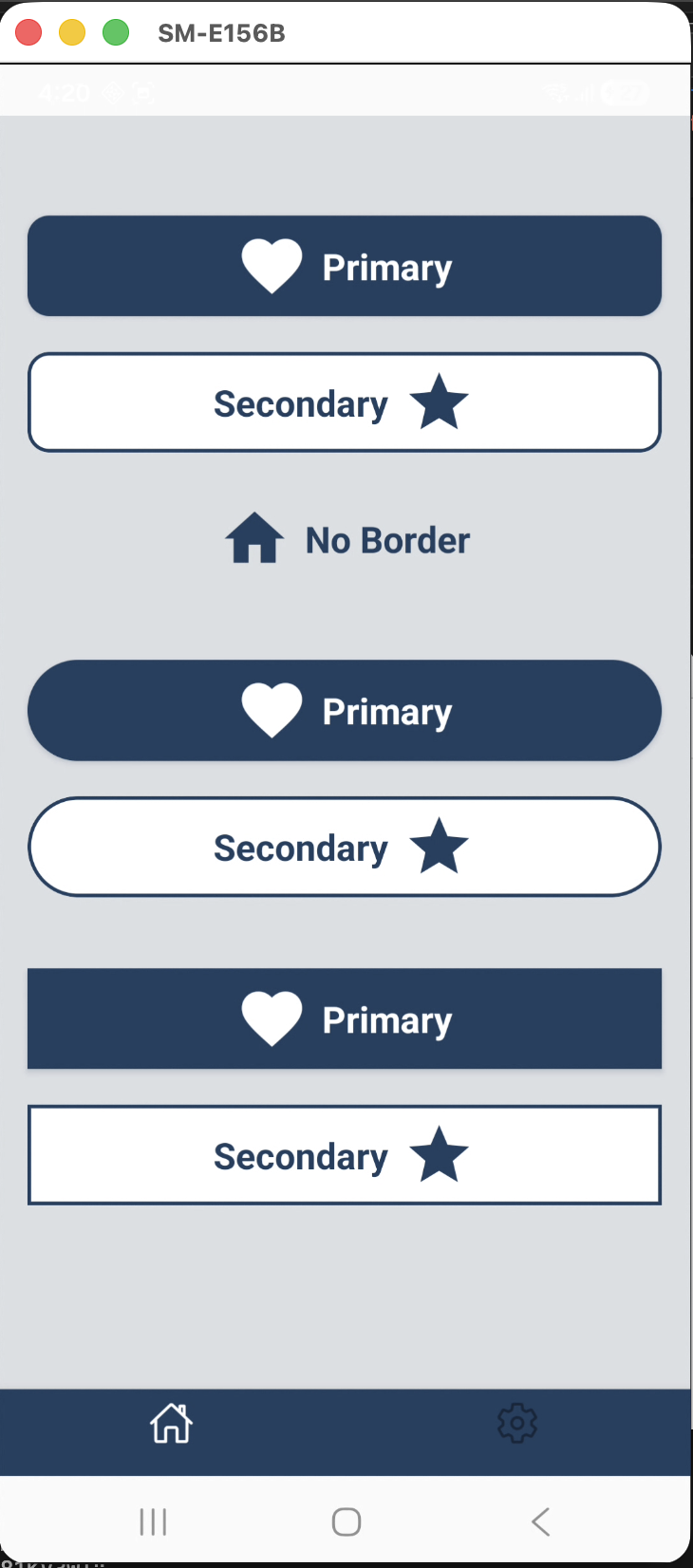
Task: Tap the rounded-corner Primary button with heart
Action: point(345,267)
